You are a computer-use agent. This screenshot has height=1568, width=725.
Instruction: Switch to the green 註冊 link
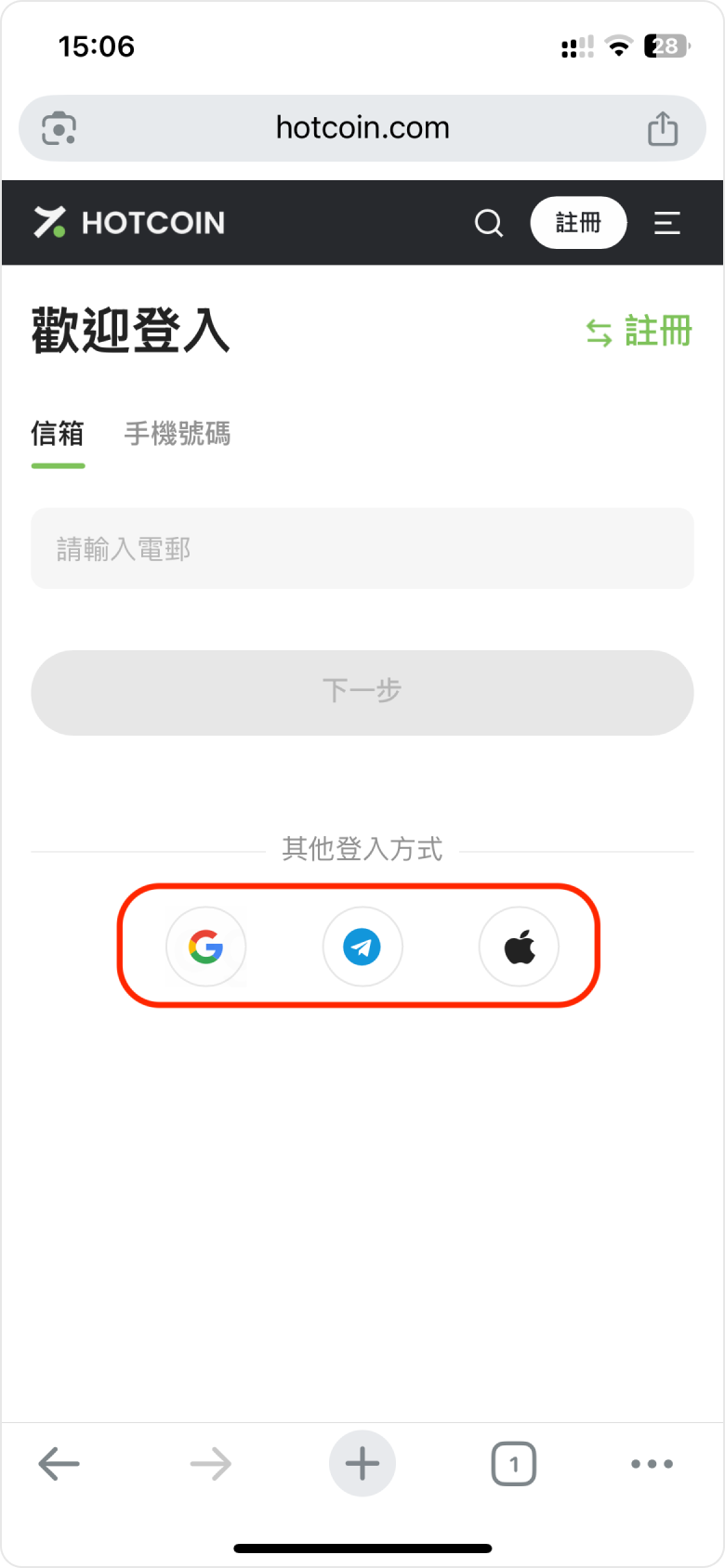[x=639, y=332]
